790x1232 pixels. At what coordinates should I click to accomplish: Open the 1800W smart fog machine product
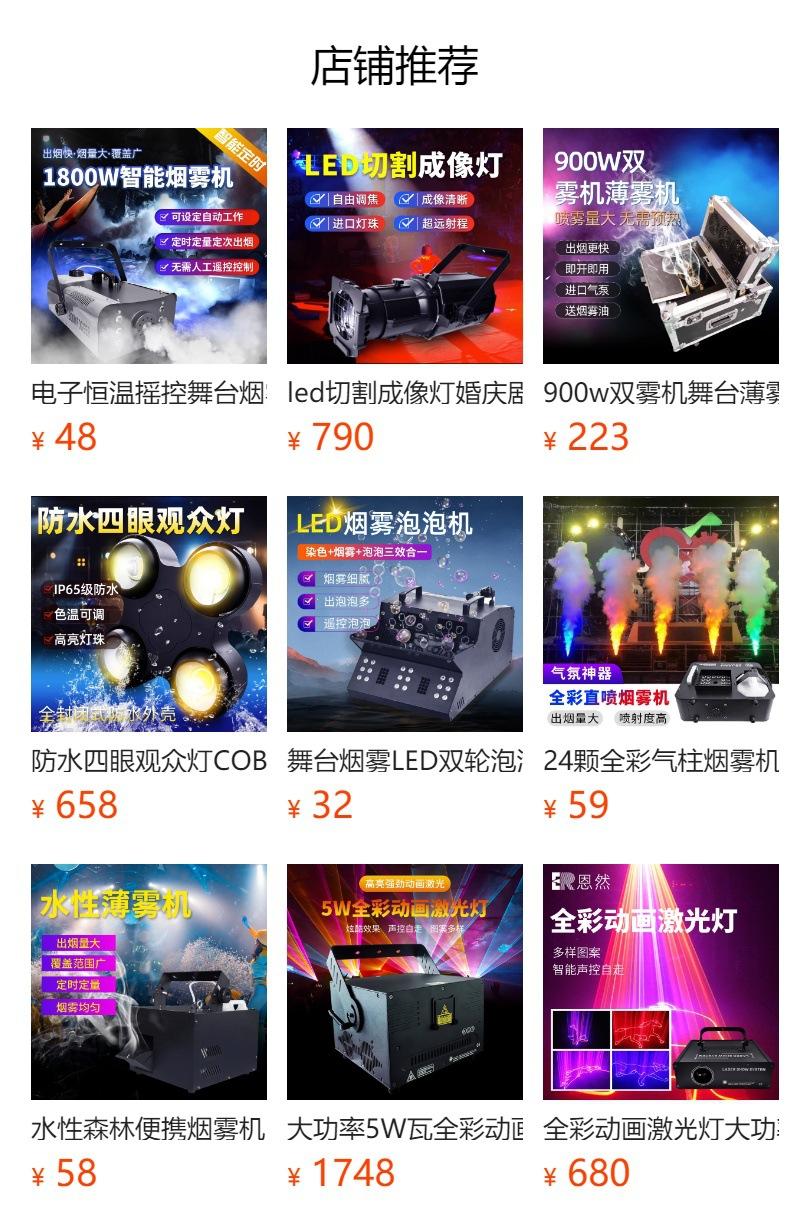coord(149,246)
